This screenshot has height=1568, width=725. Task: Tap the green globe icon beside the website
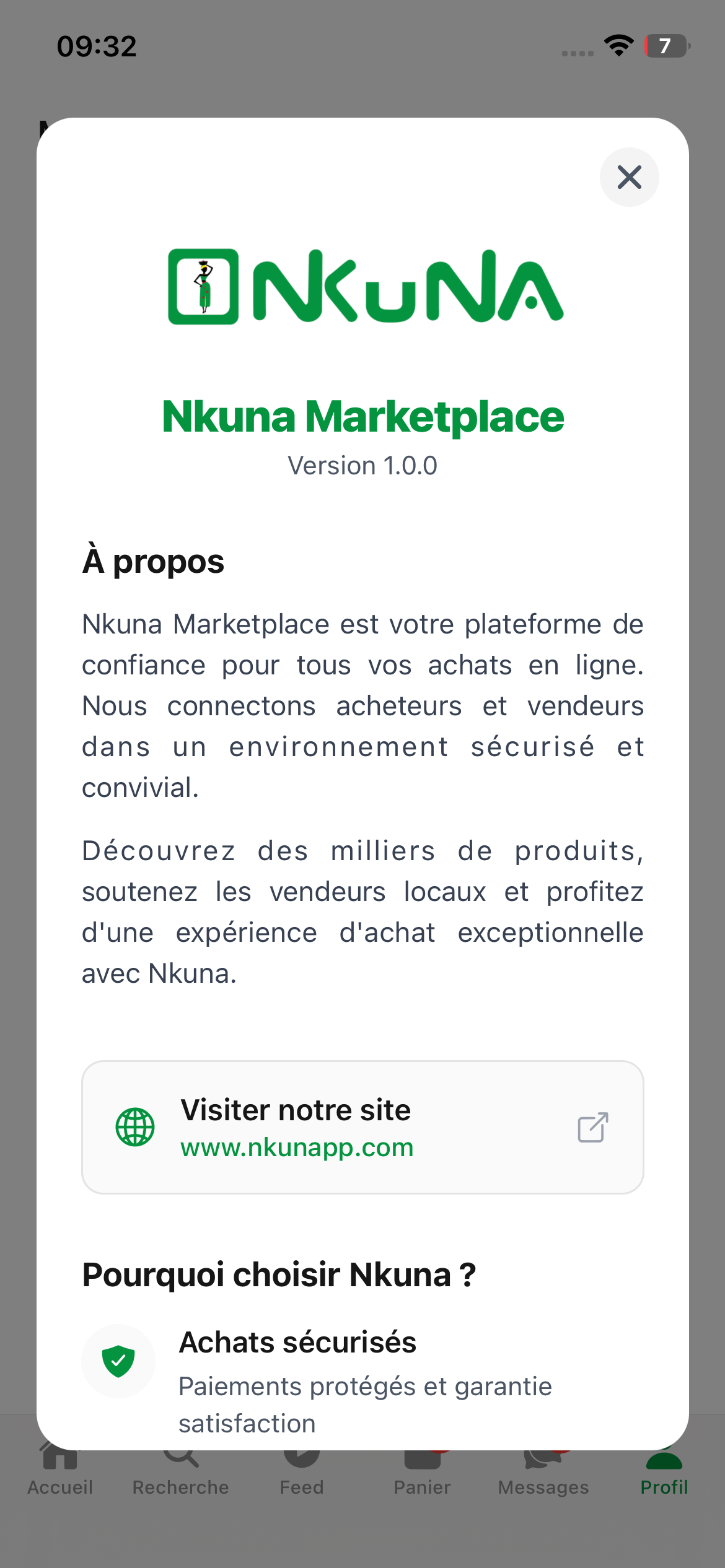pyautogui.click(x=135, y=1127)
